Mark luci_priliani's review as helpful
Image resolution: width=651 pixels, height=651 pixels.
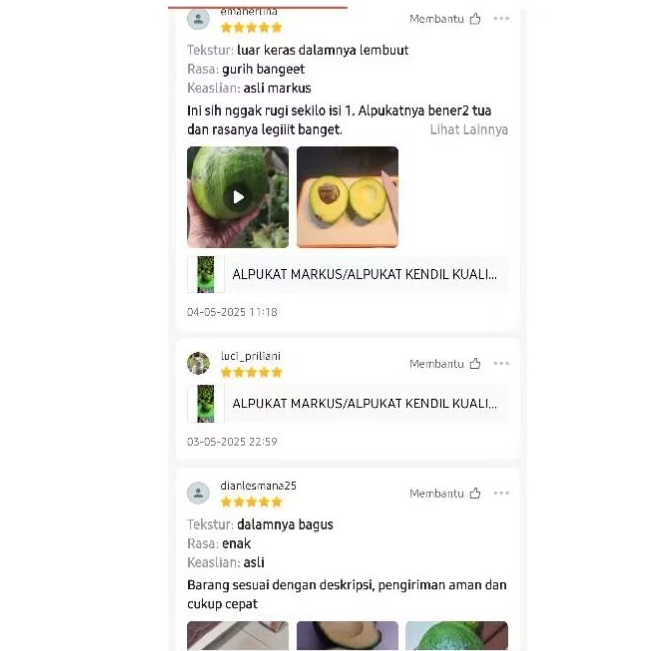tap(446, 364)
